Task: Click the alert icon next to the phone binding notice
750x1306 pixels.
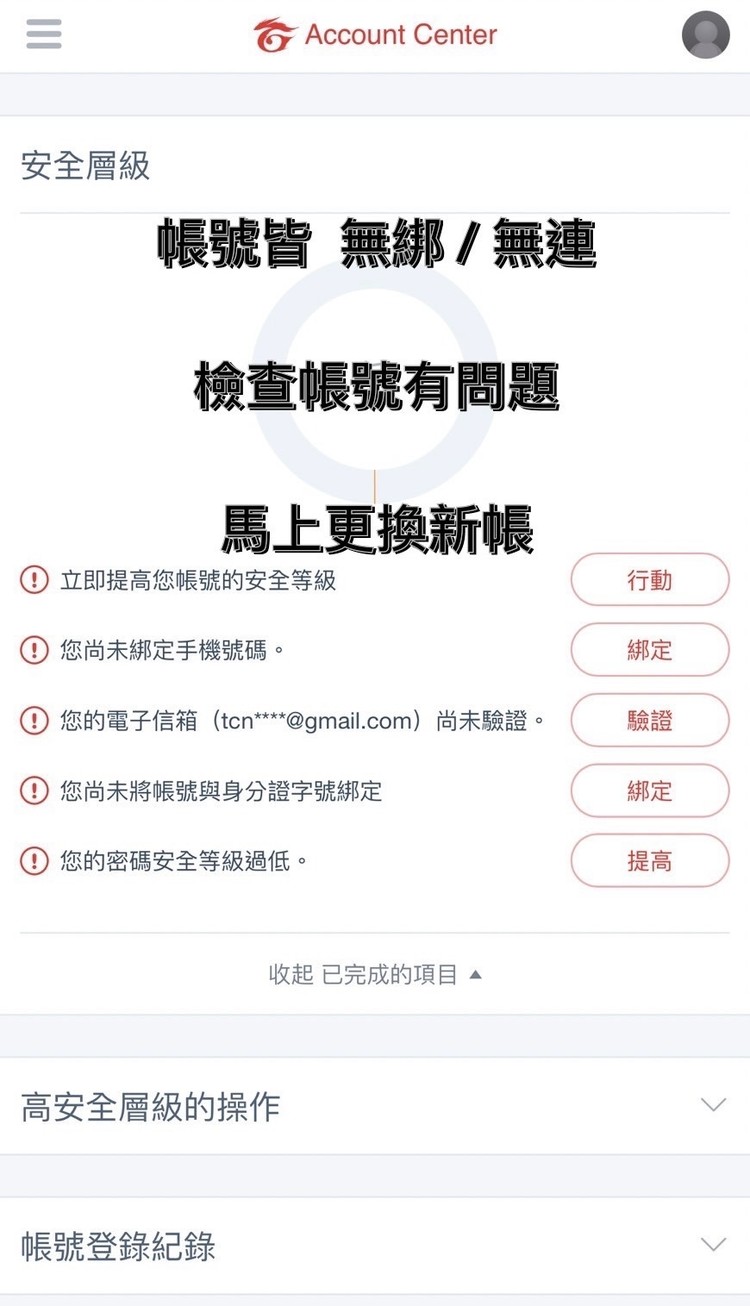Action: [33, 650]
